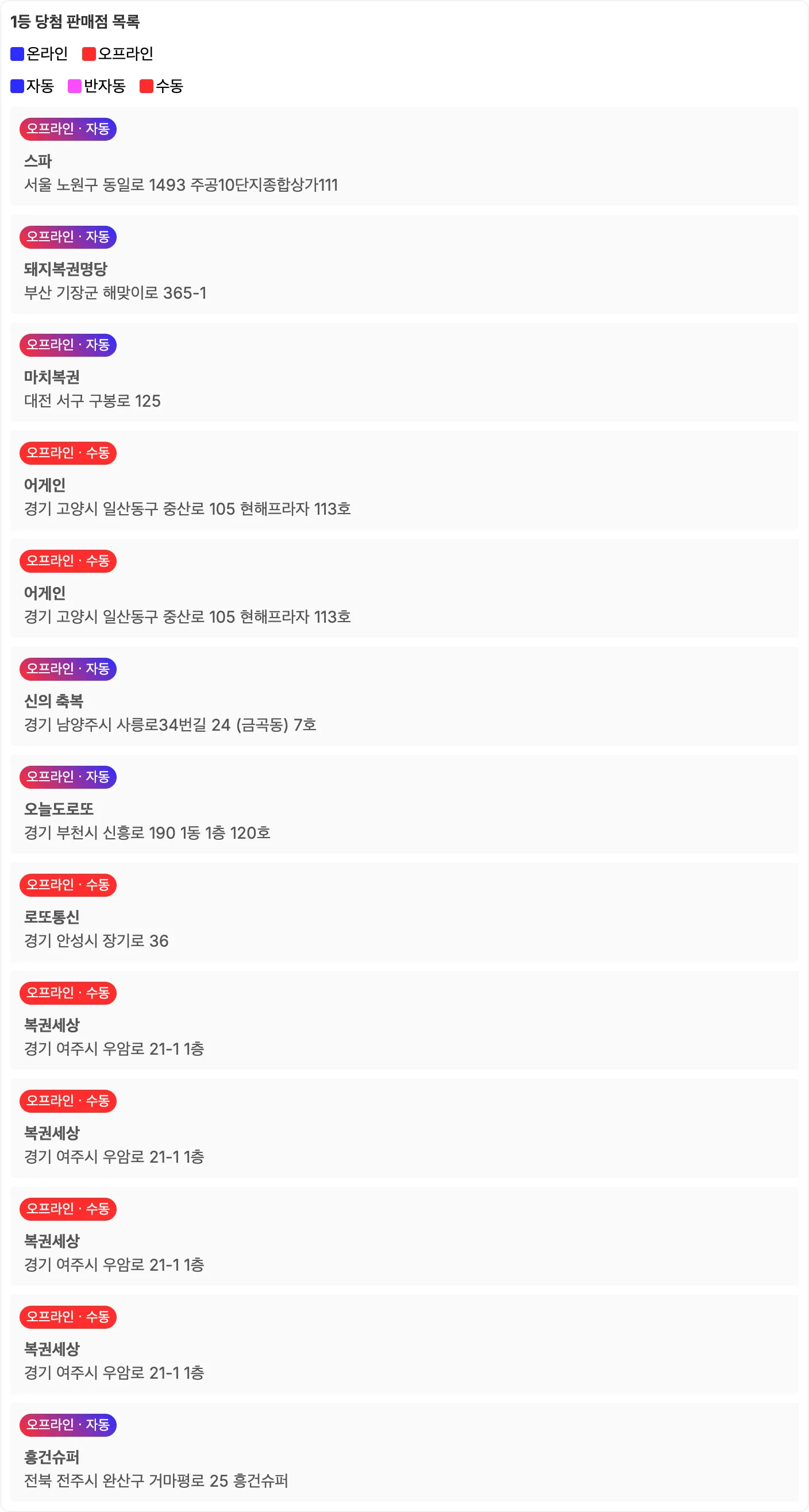Click the red 오프라인 legend square

[x=88, y=53]
